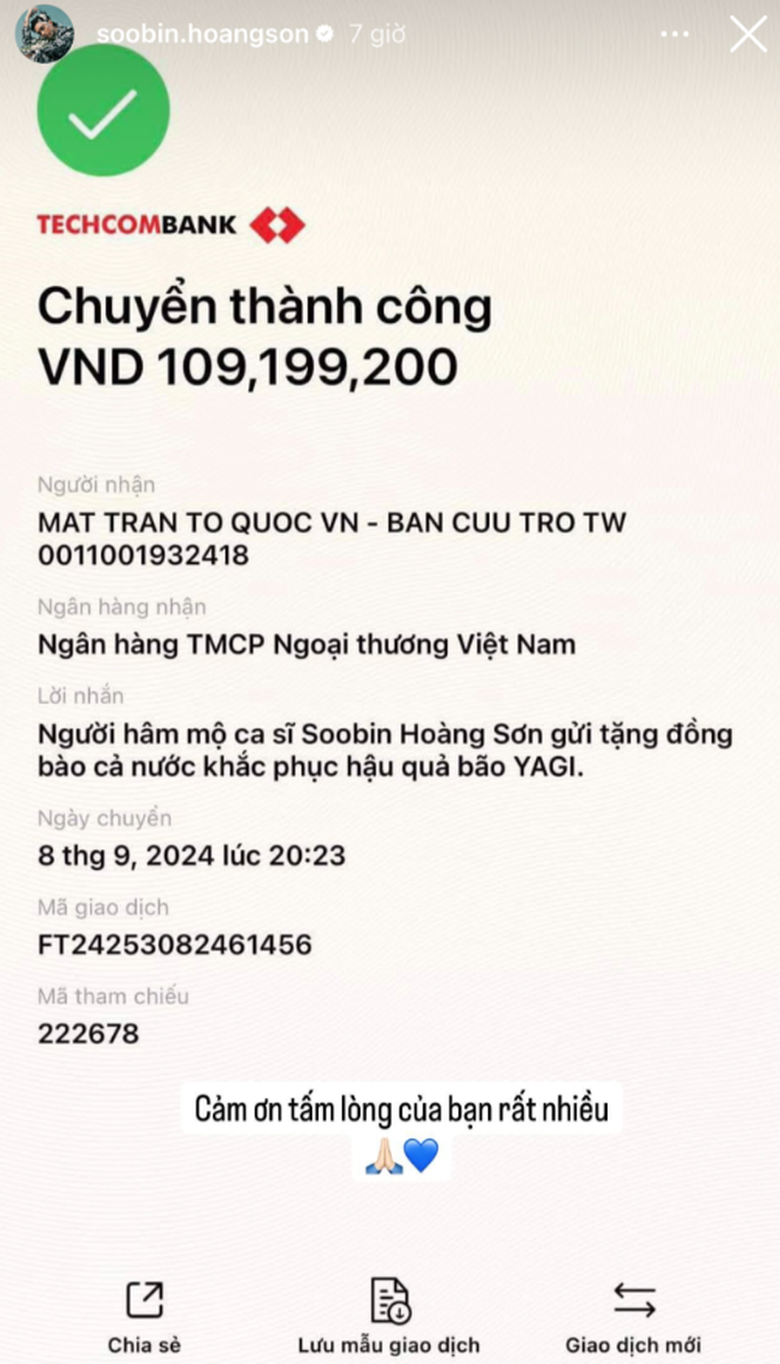Click the Lưu mẫu giao dịch label
The image size is (780, 1364).
coord(389,1345)
